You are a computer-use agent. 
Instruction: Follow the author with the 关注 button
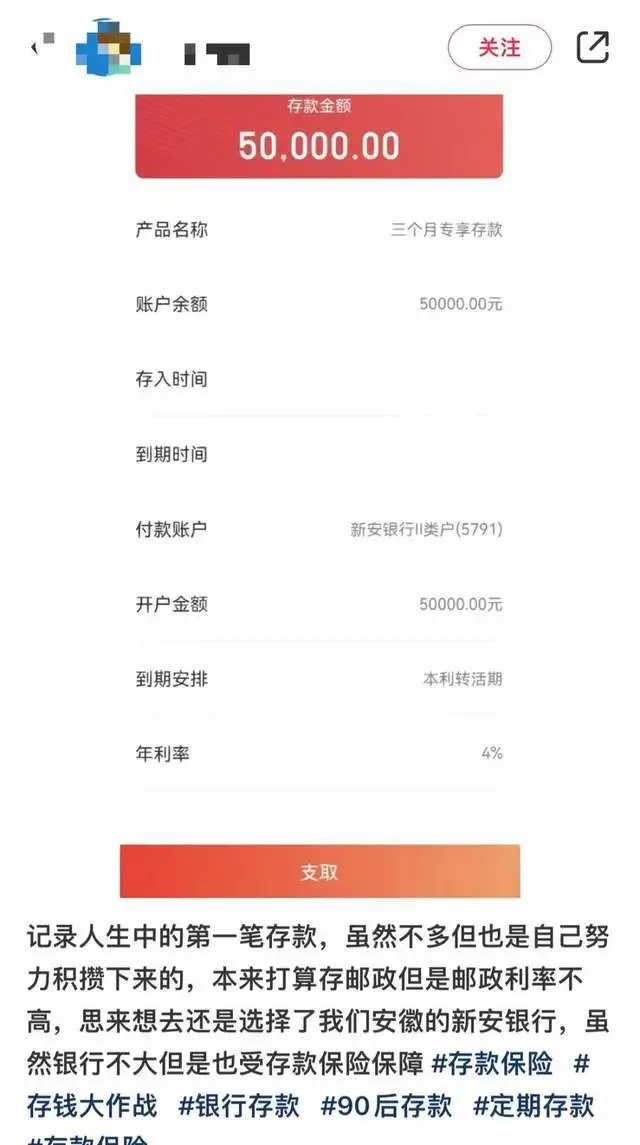point(499,47)
